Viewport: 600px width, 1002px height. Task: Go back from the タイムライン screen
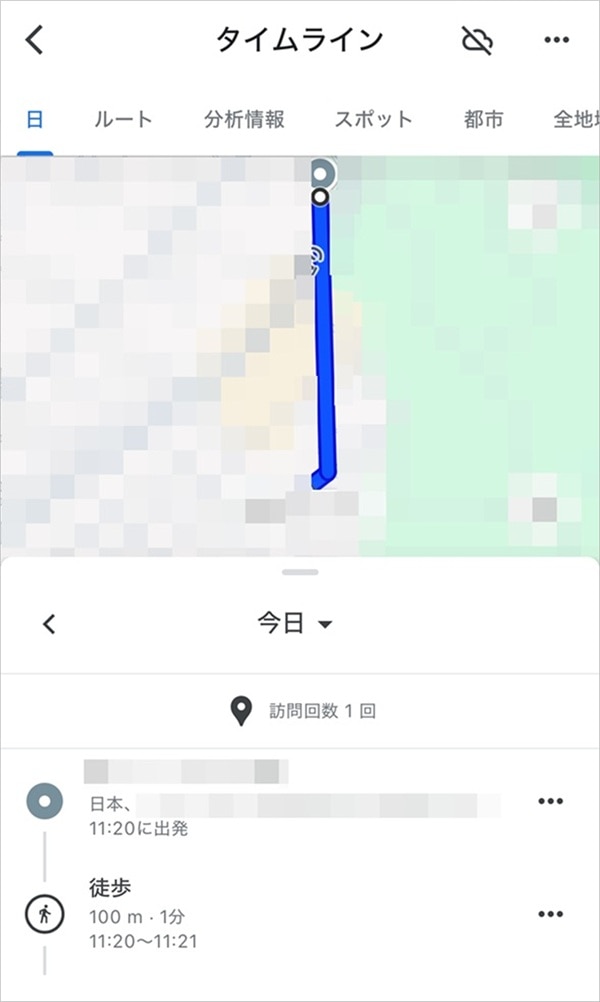(x=36, y=40)
